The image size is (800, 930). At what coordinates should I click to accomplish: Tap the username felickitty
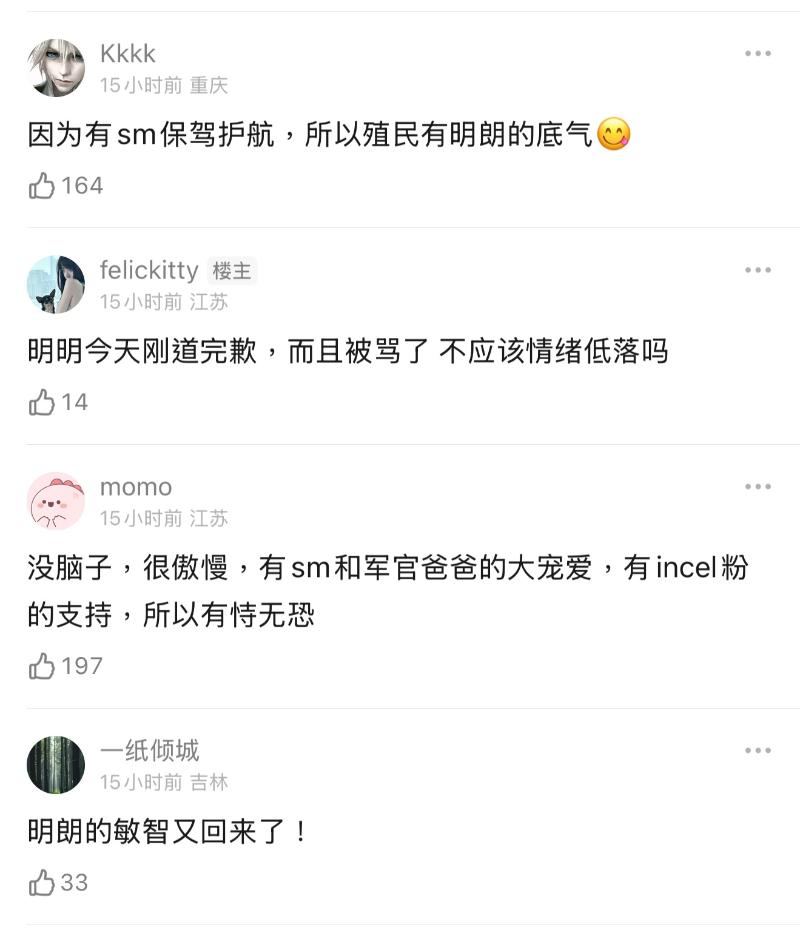pyautogui.click(x=149, y=270)
